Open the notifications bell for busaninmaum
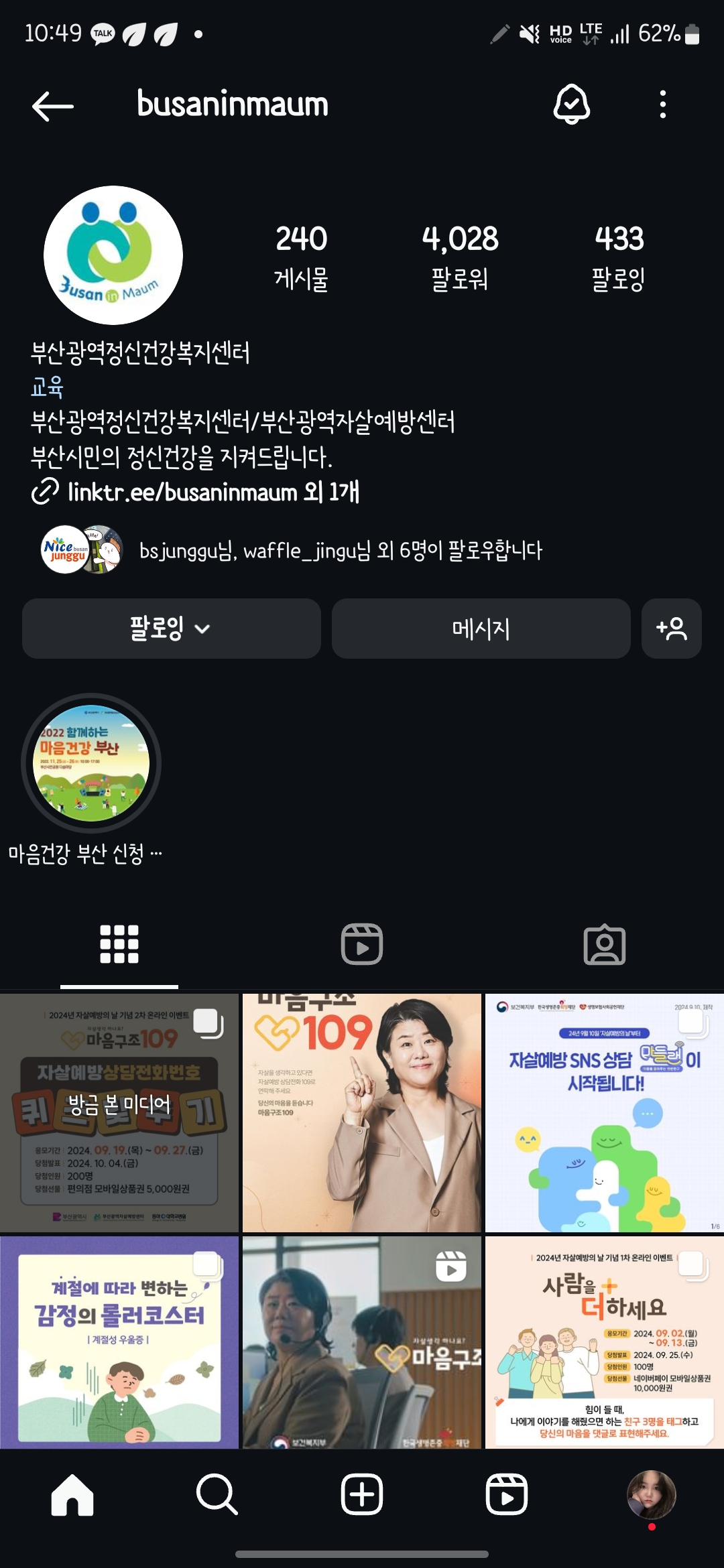 571,105
